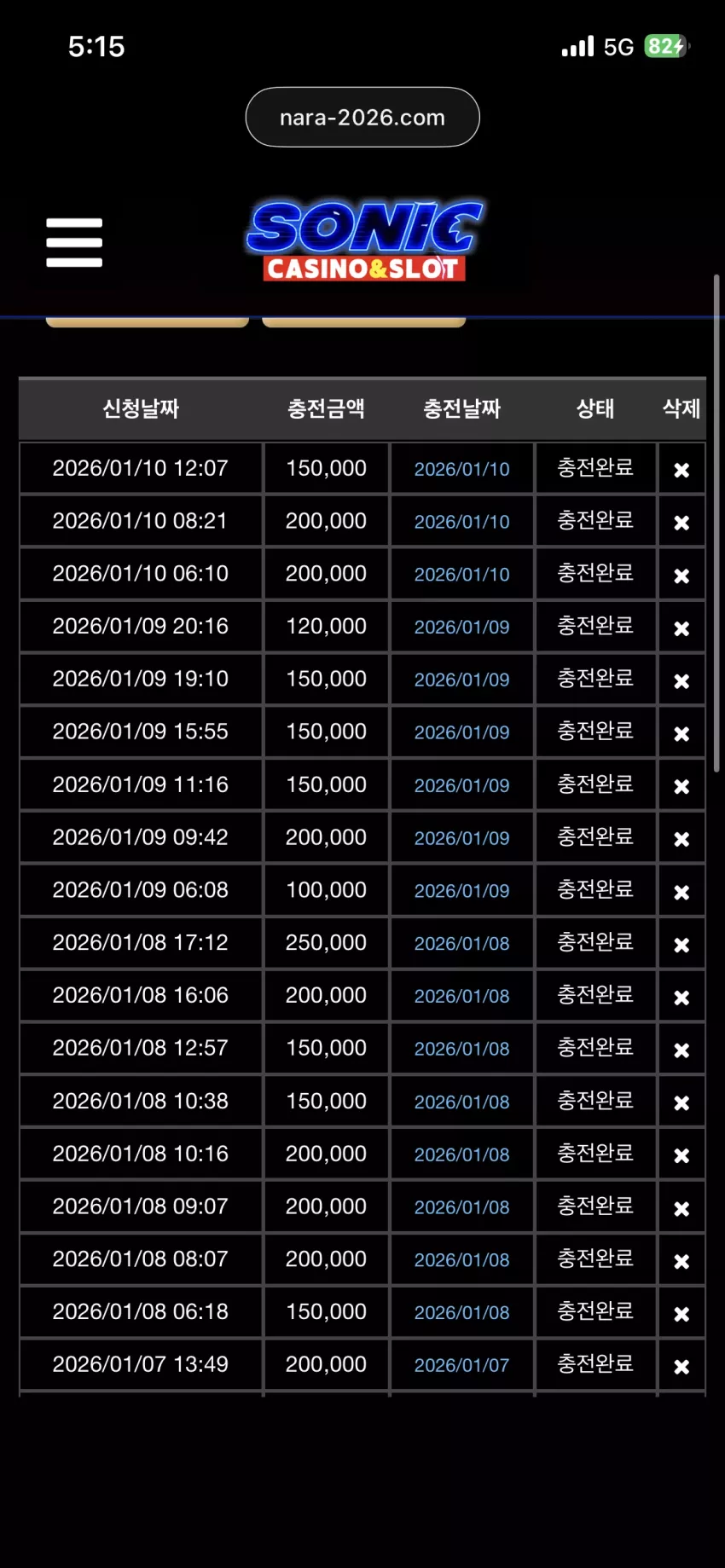725x1568 pixels.
Task: Remove the 2026/01/08 16:06 entry
Action: point(681,997)
